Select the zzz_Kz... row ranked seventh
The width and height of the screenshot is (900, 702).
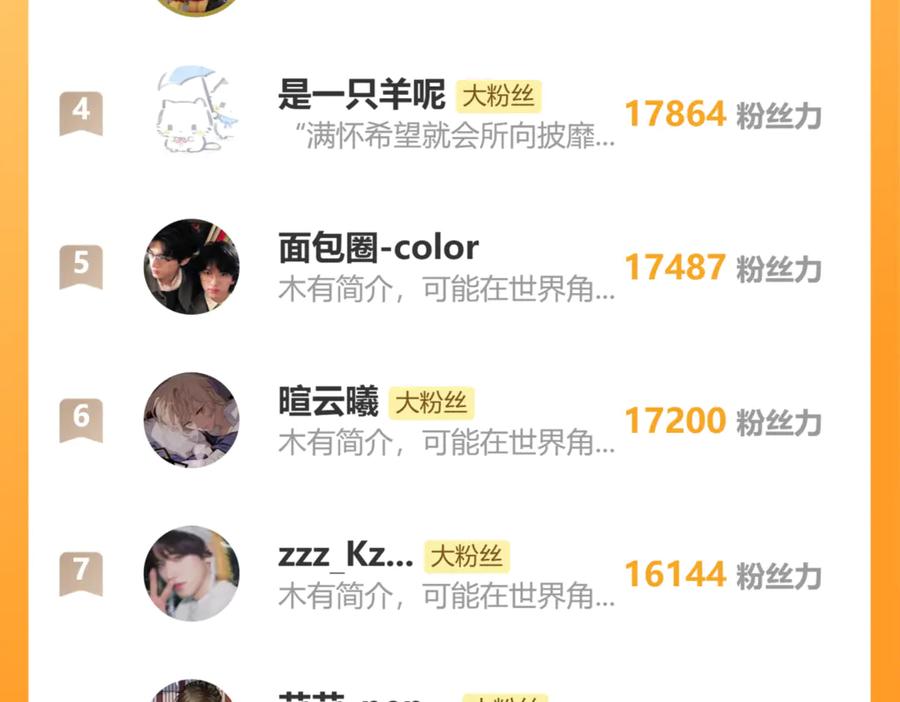pos(449,573)
